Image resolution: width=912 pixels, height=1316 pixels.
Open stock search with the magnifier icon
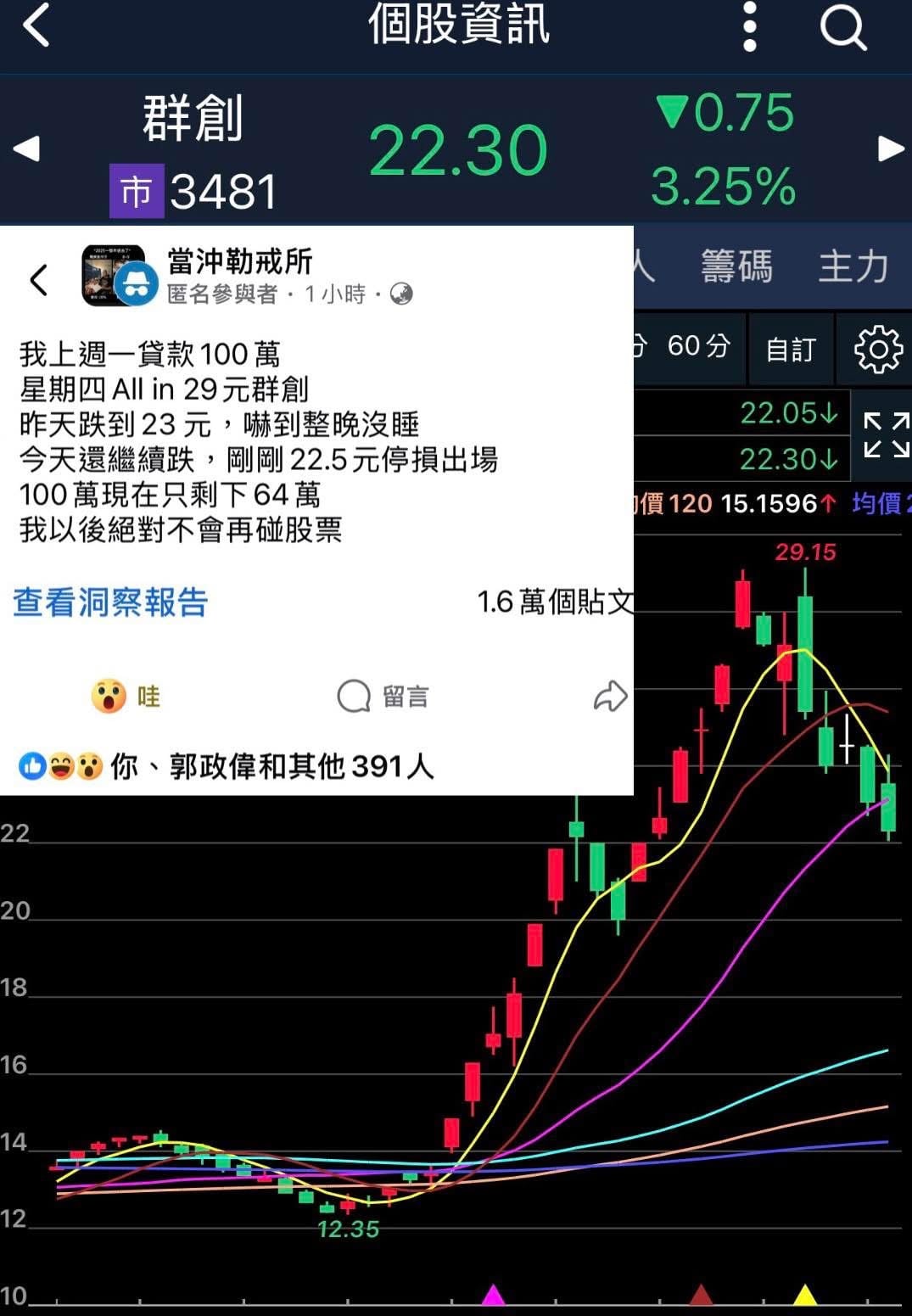[842, 27]
